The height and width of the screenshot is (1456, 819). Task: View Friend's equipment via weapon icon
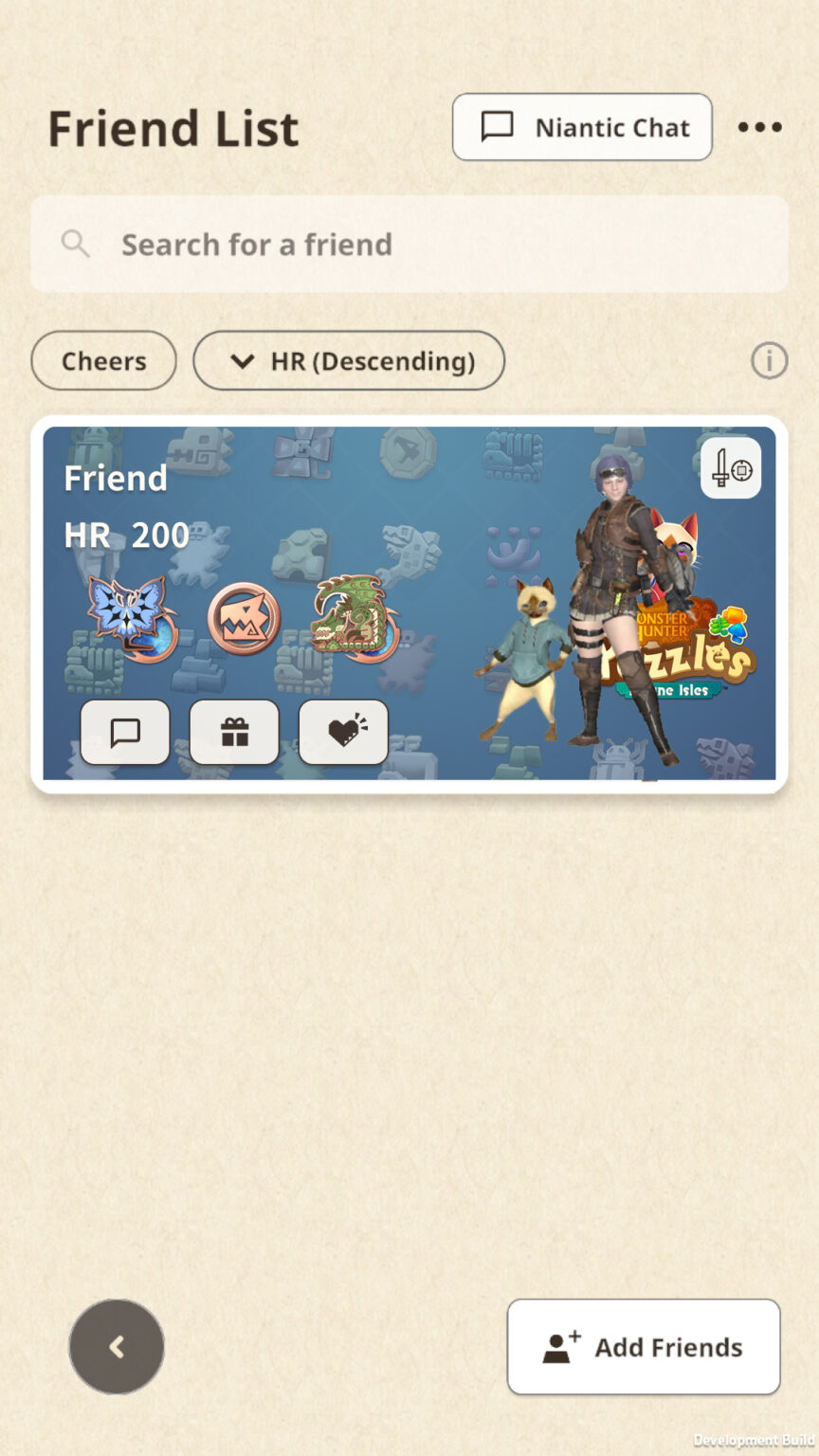coord(730,468)
